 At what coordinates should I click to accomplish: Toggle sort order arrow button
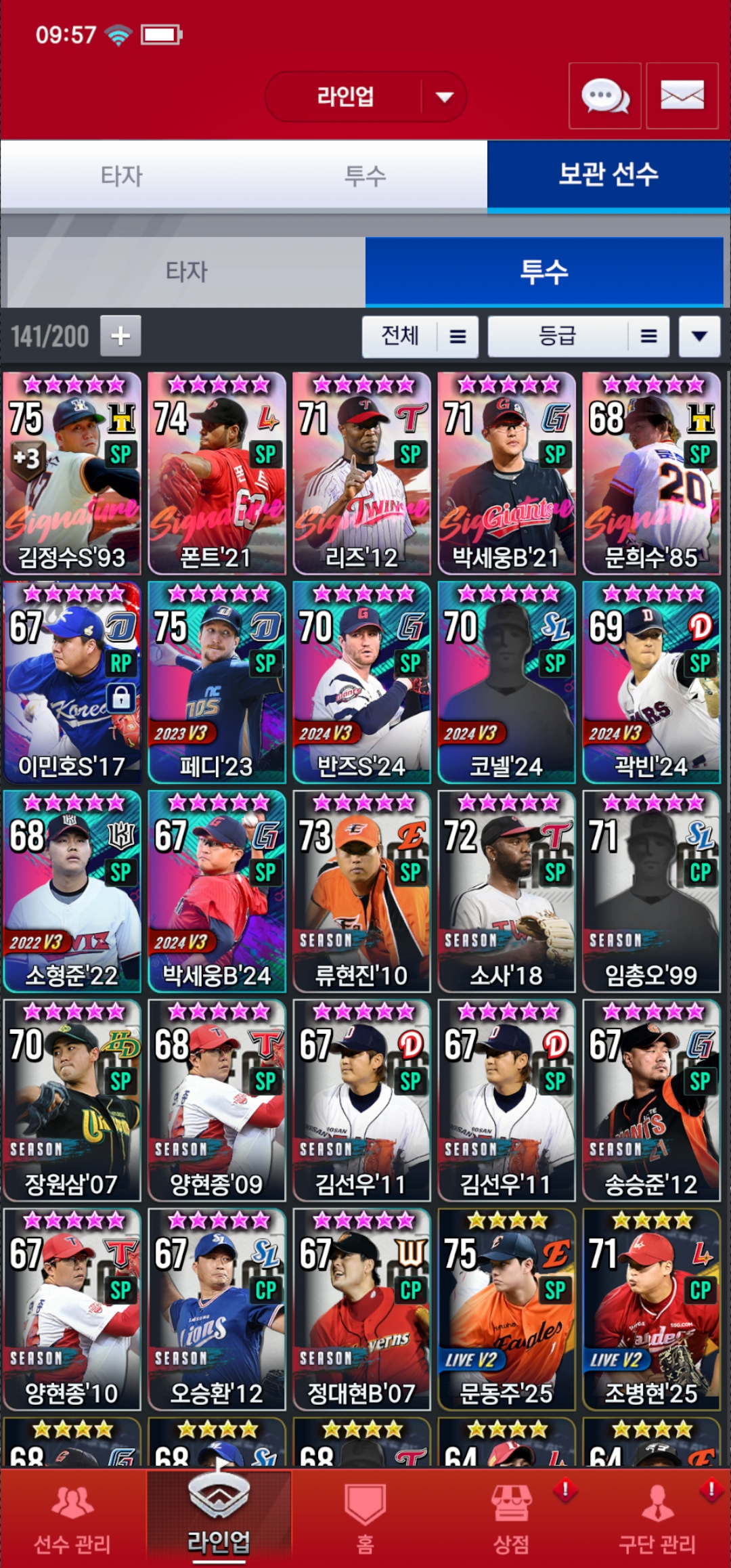[x=699, y=336]
